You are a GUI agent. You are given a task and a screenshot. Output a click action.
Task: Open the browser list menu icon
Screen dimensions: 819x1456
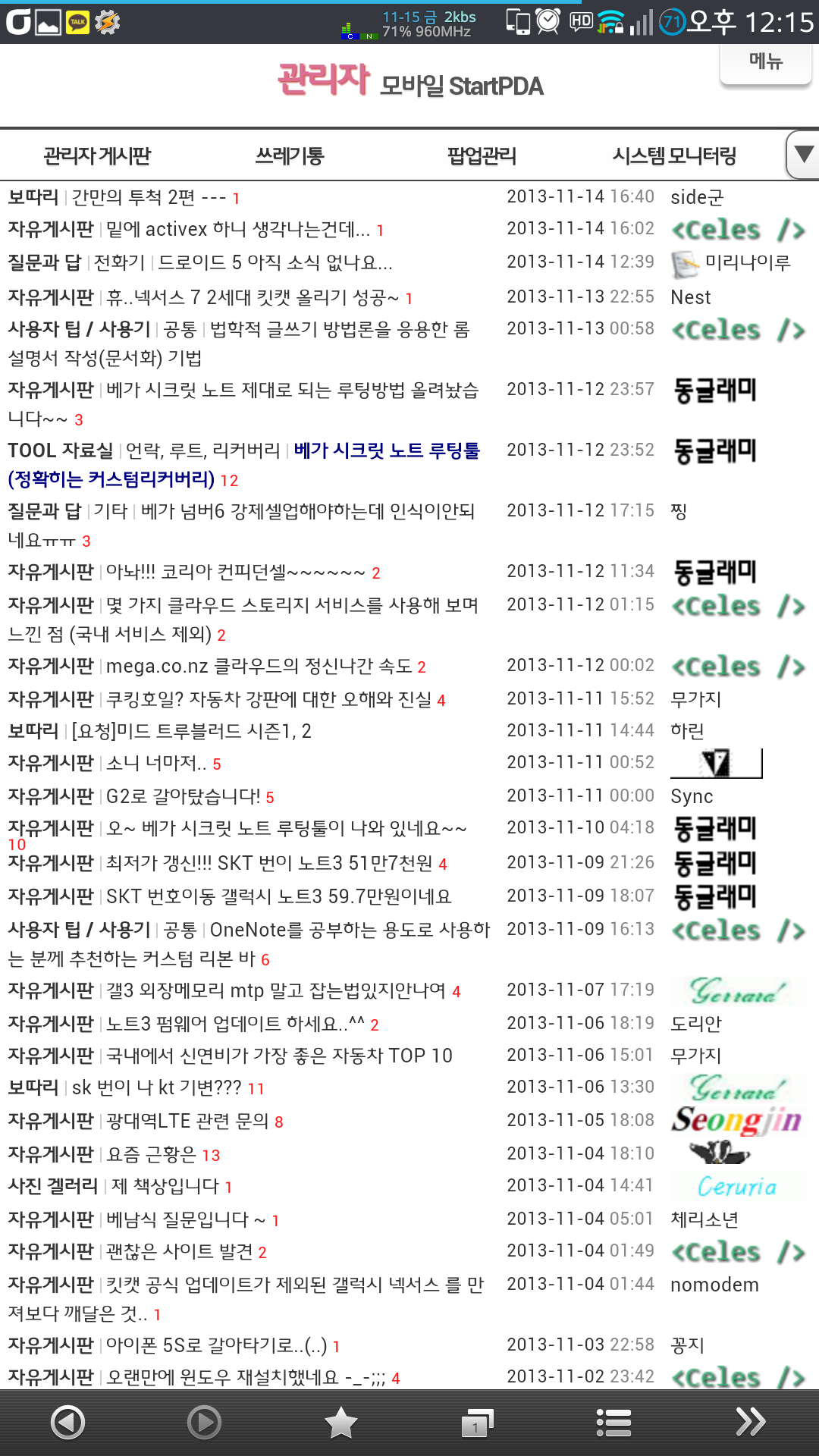[613, 1423]
